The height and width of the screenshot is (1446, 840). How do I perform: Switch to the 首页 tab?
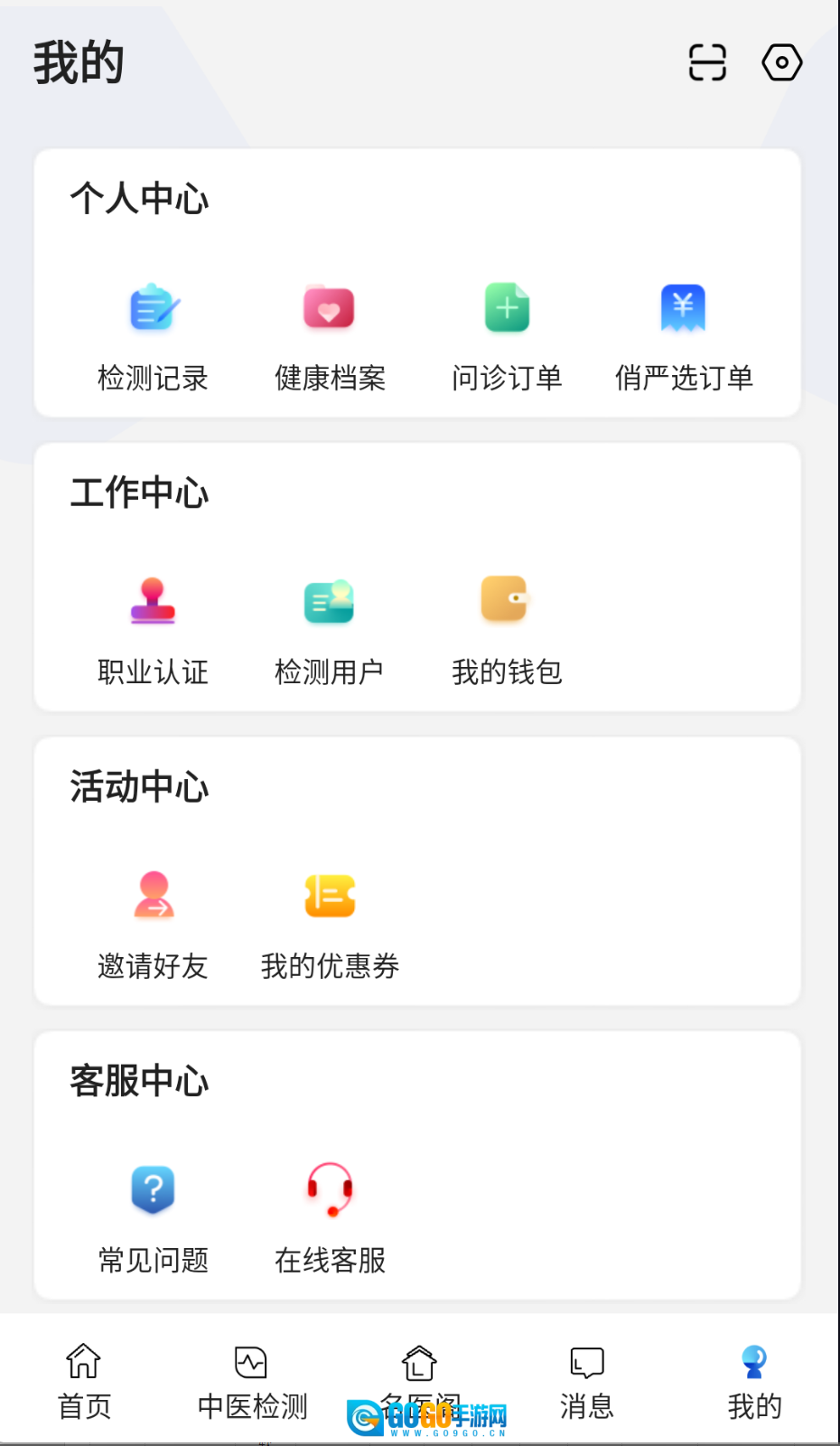tap(84, 1381)
